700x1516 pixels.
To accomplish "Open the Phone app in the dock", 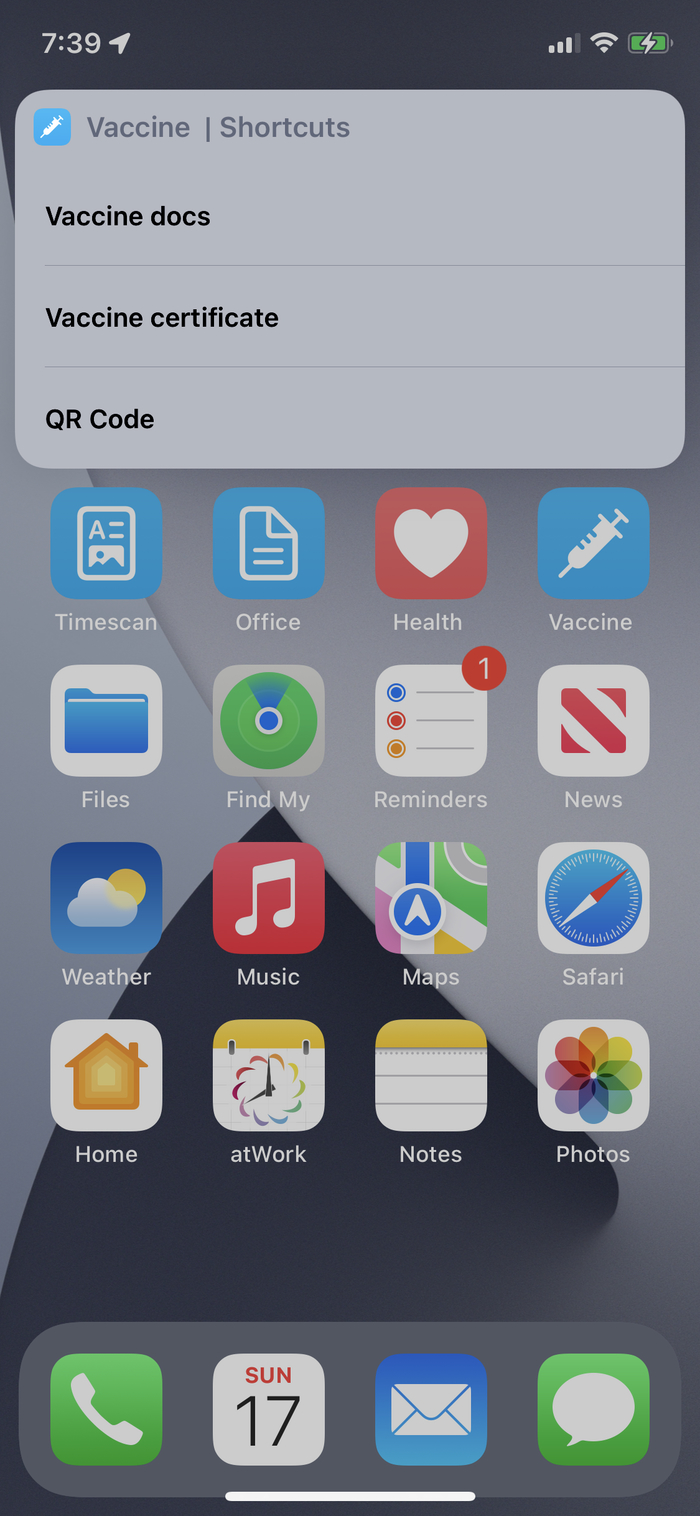I will point(106,1409).
